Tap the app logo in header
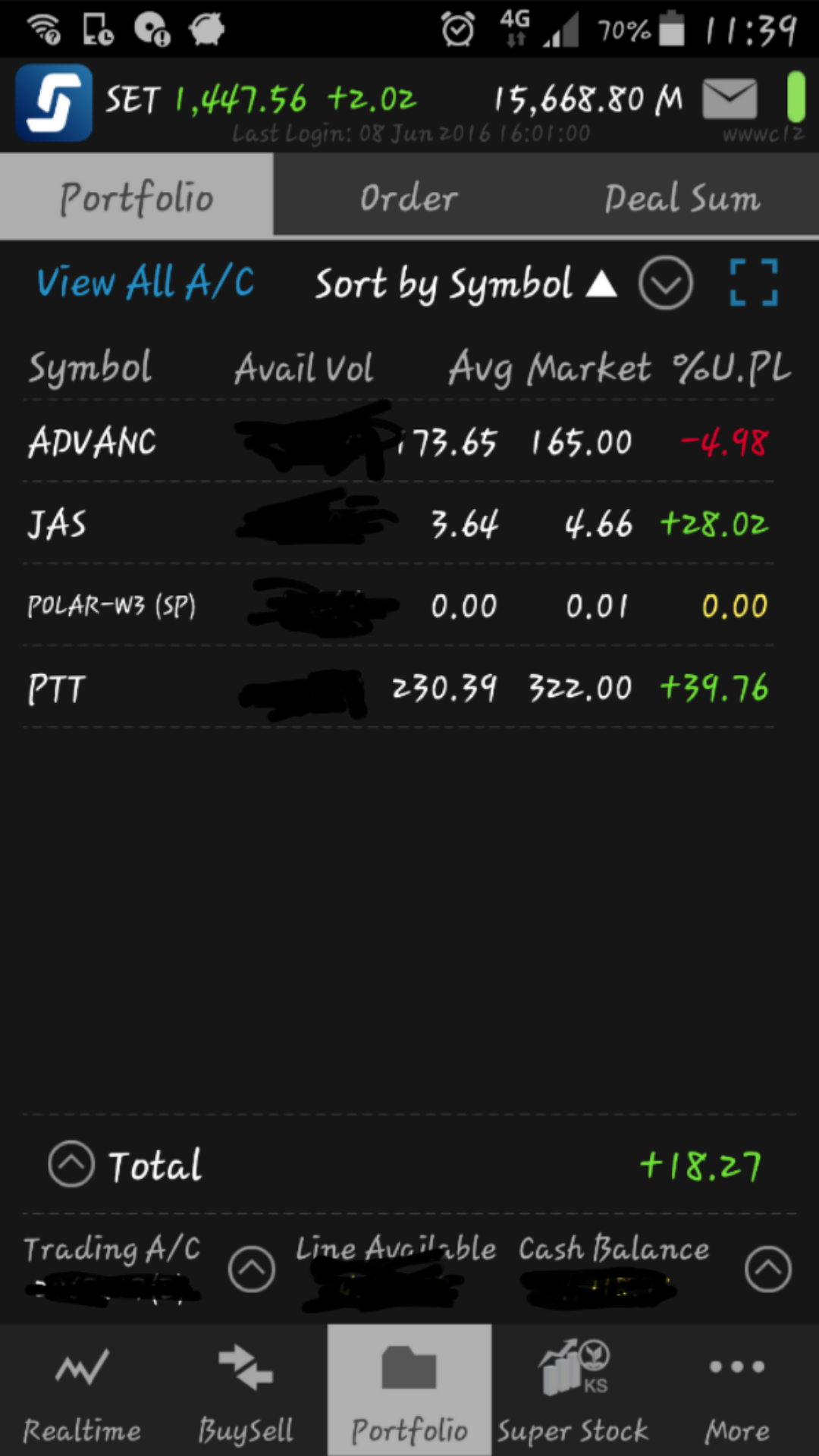This screenshot has width=819, height=1456. click(54, 102)
